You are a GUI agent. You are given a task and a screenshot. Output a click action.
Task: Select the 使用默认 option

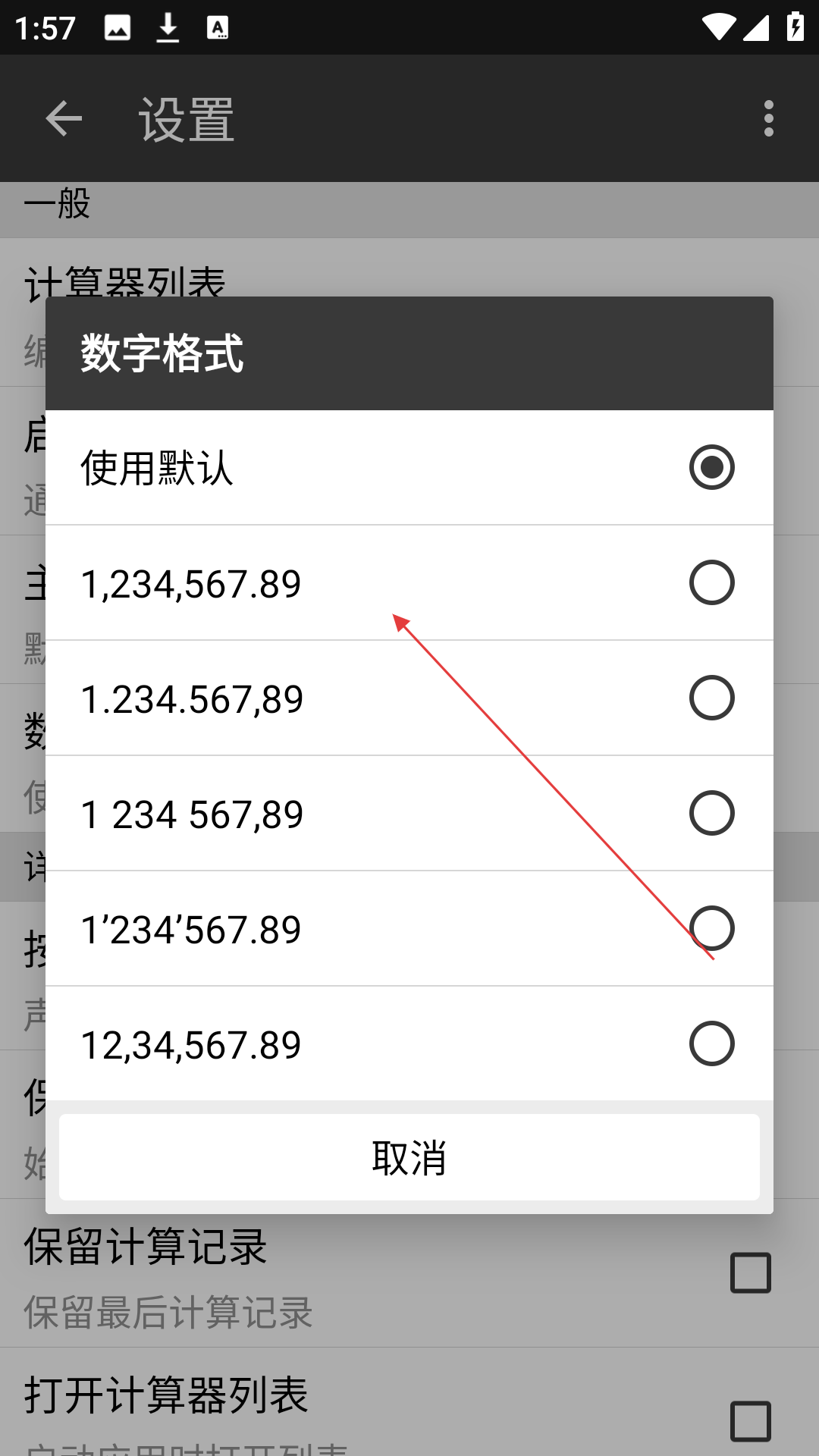coord(409,467)
